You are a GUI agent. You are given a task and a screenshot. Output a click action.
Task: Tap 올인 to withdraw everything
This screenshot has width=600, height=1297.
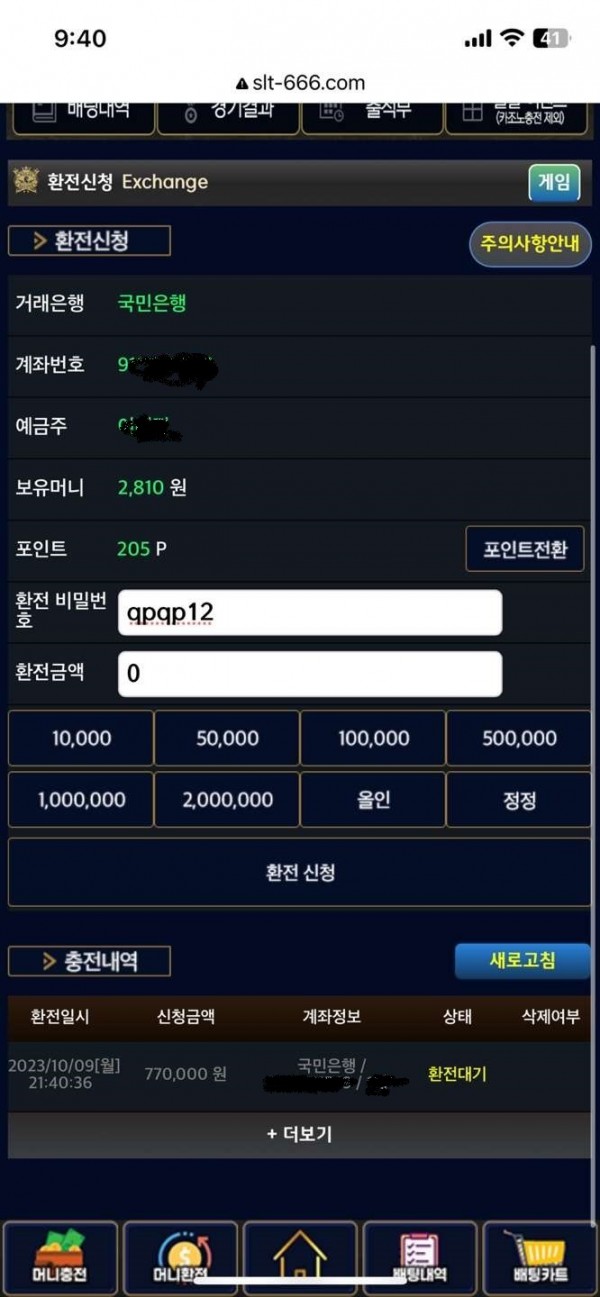point(373,799)
